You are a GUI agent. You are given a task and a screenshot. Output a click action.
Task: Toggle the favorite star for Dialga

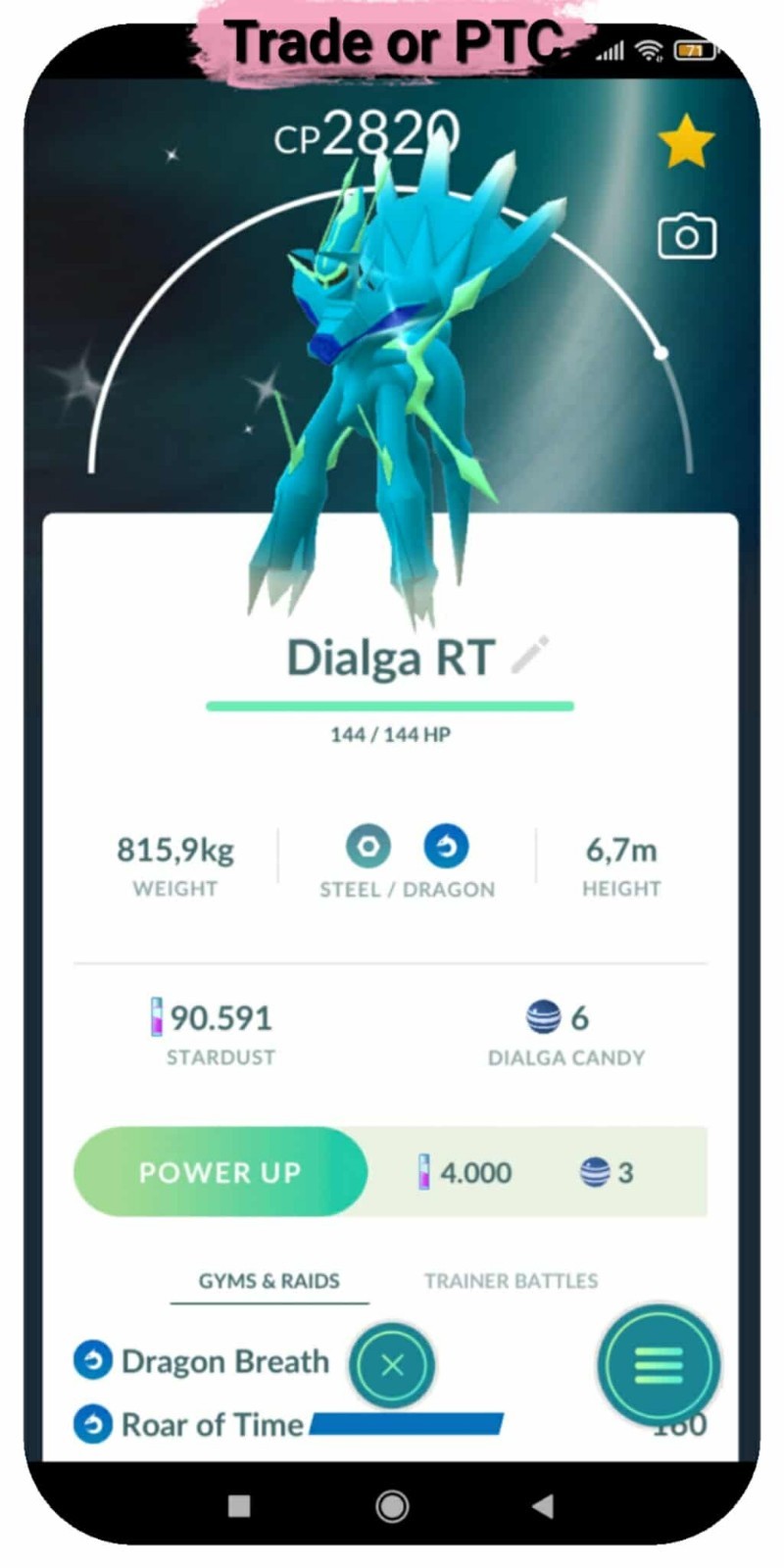pos(686,143)
